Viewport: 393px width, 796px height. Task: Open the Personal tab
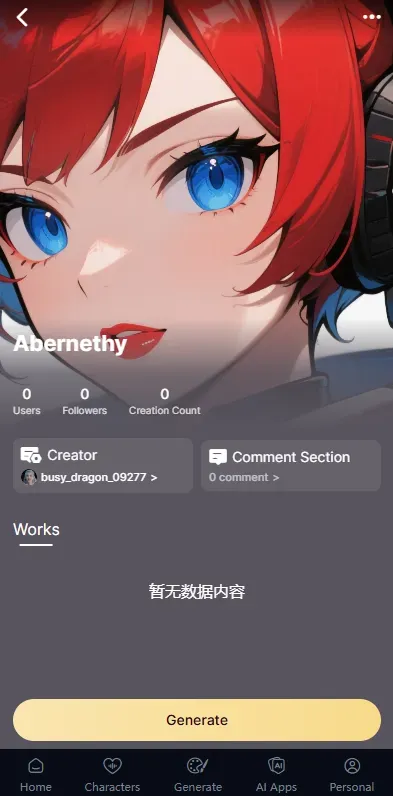tap(352, 774)
